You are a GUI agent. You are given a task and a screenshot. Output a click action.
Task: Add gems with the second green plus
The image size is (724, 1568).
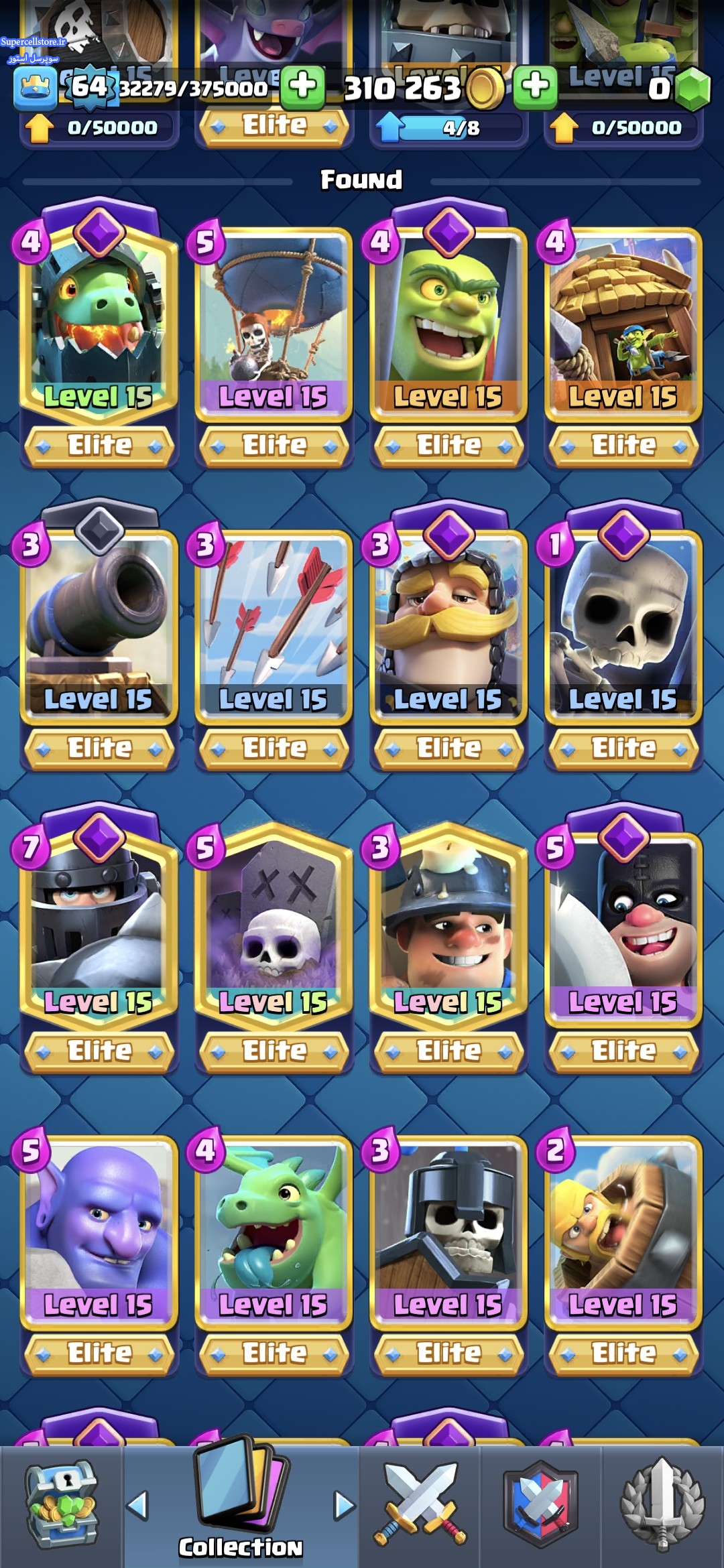(x=535, y=86)
